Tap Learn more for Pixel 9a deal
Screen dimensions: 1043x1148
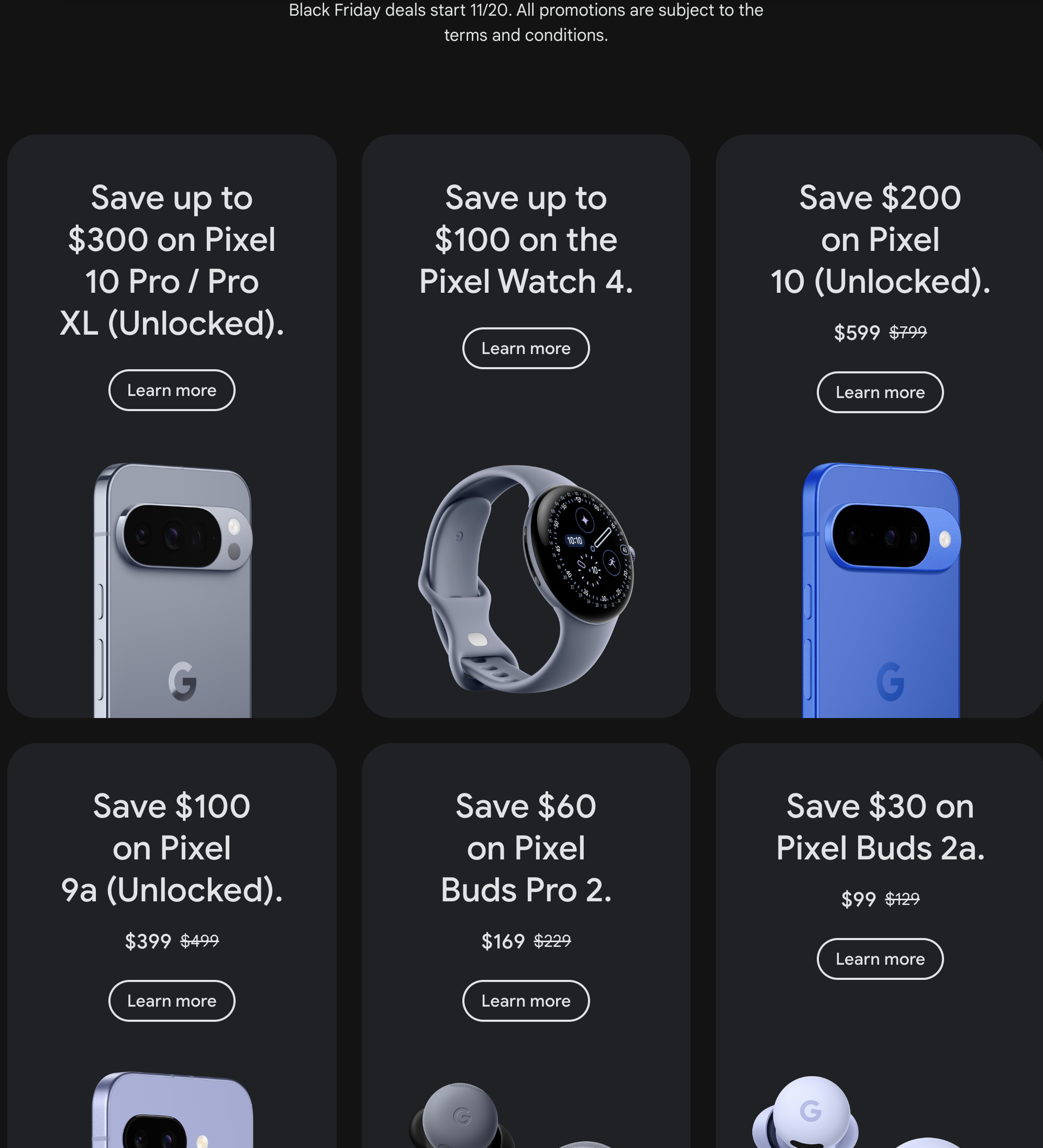pyautogui.click(x=171, y=1000)
